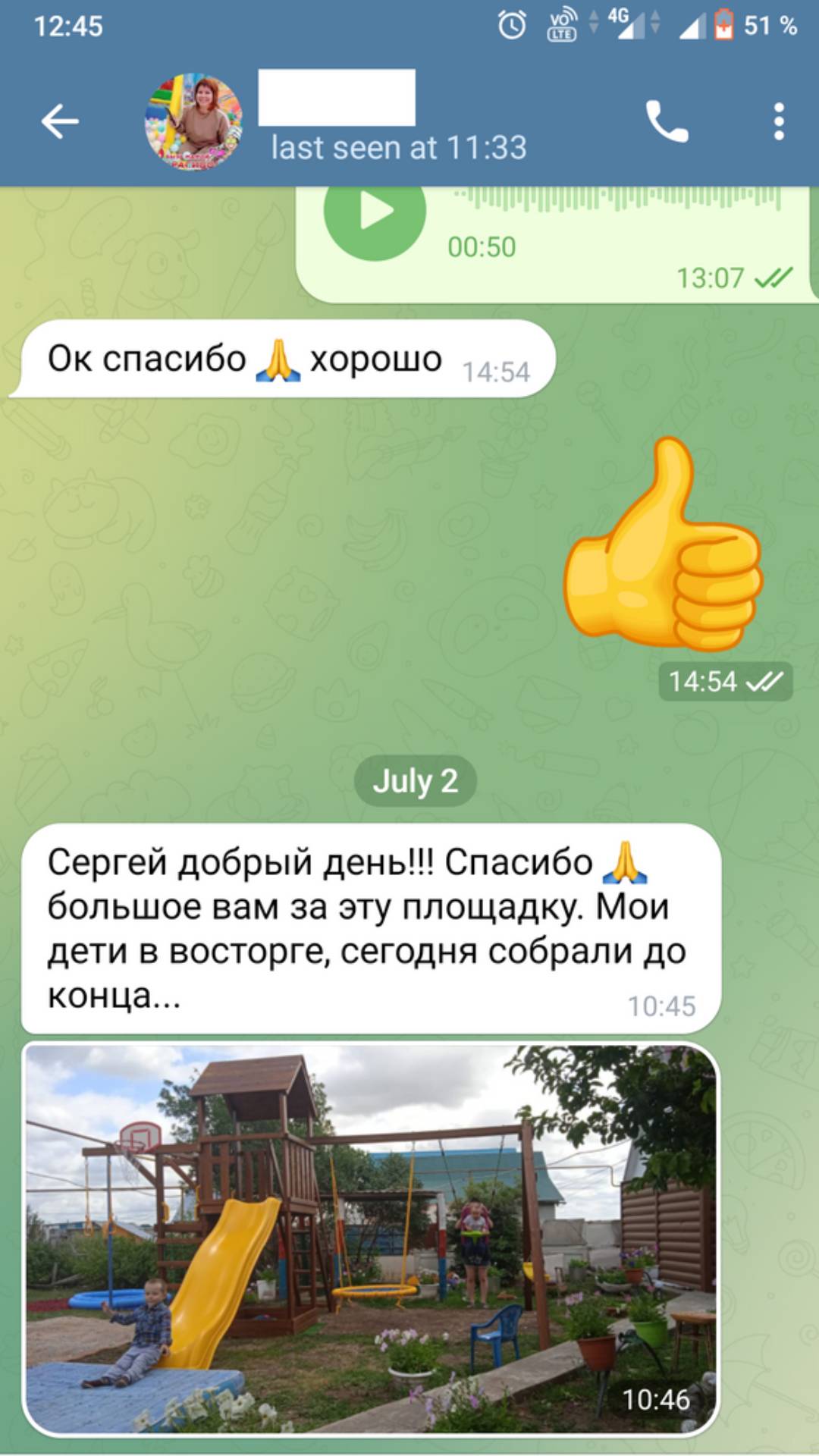Open the contact's profile photo
Screen dimensions: 819x1456
(194, 121)
